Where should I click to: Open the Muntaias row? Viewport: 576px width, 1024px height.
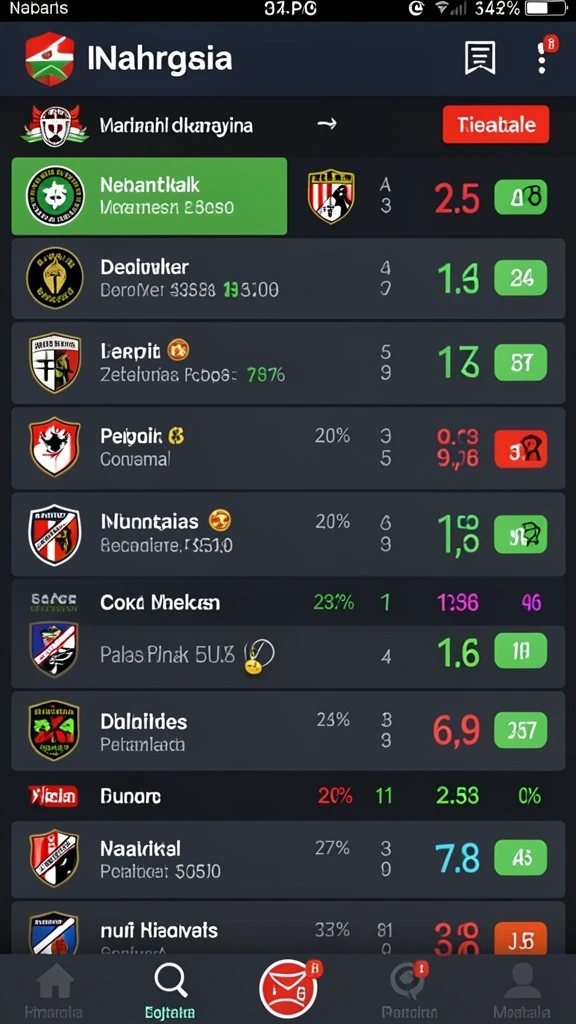[288, 534]
